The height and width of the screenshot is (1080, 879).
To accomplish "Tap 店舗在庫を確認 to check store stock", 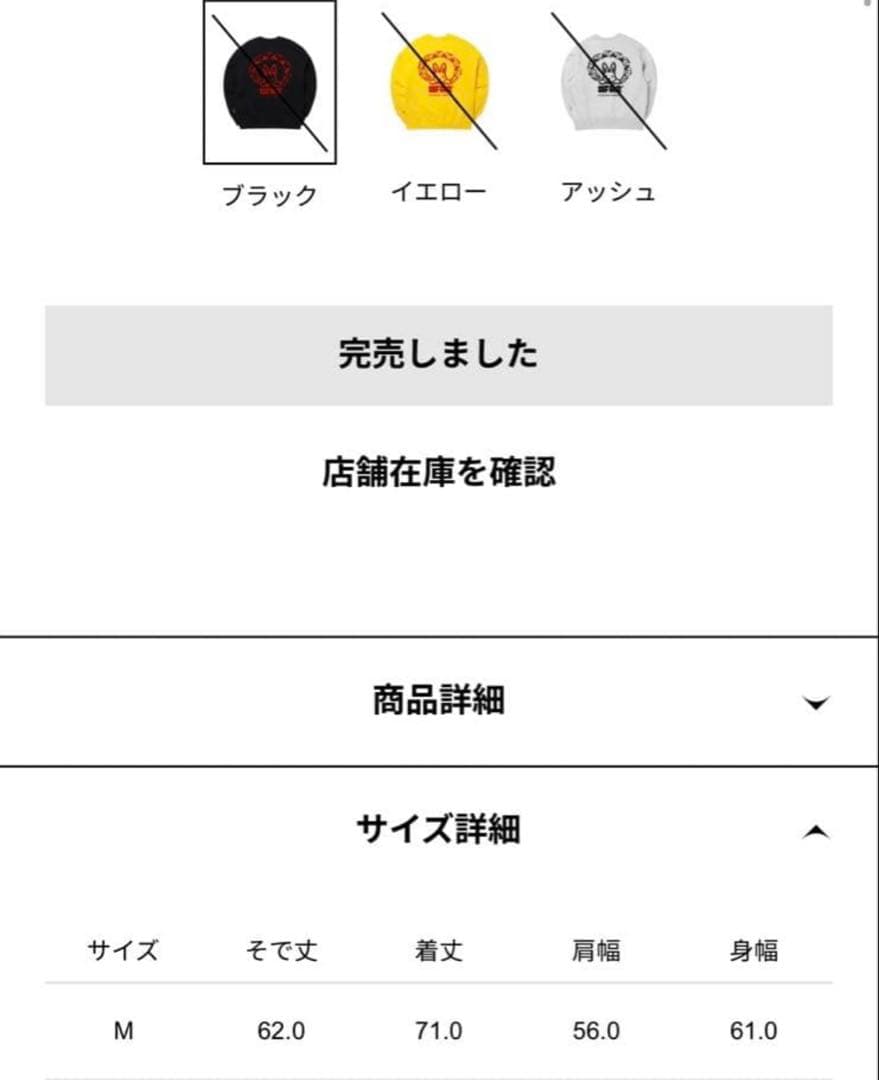I will [438, 471].
